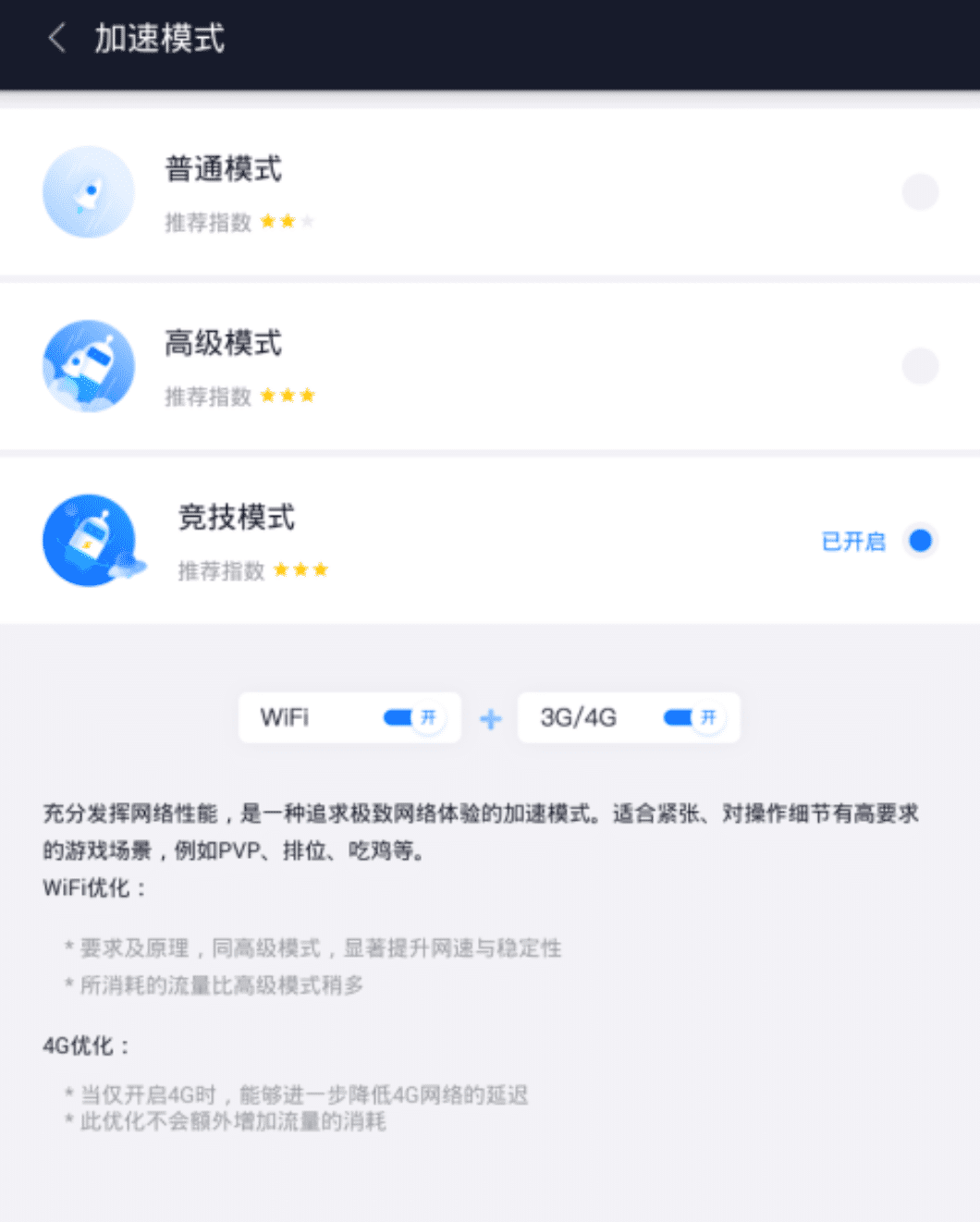This screenshot has width=980, height=1222.
Task: Select the 高级模式 radio button
Action: pyautogui.click(x=919, y=365)
